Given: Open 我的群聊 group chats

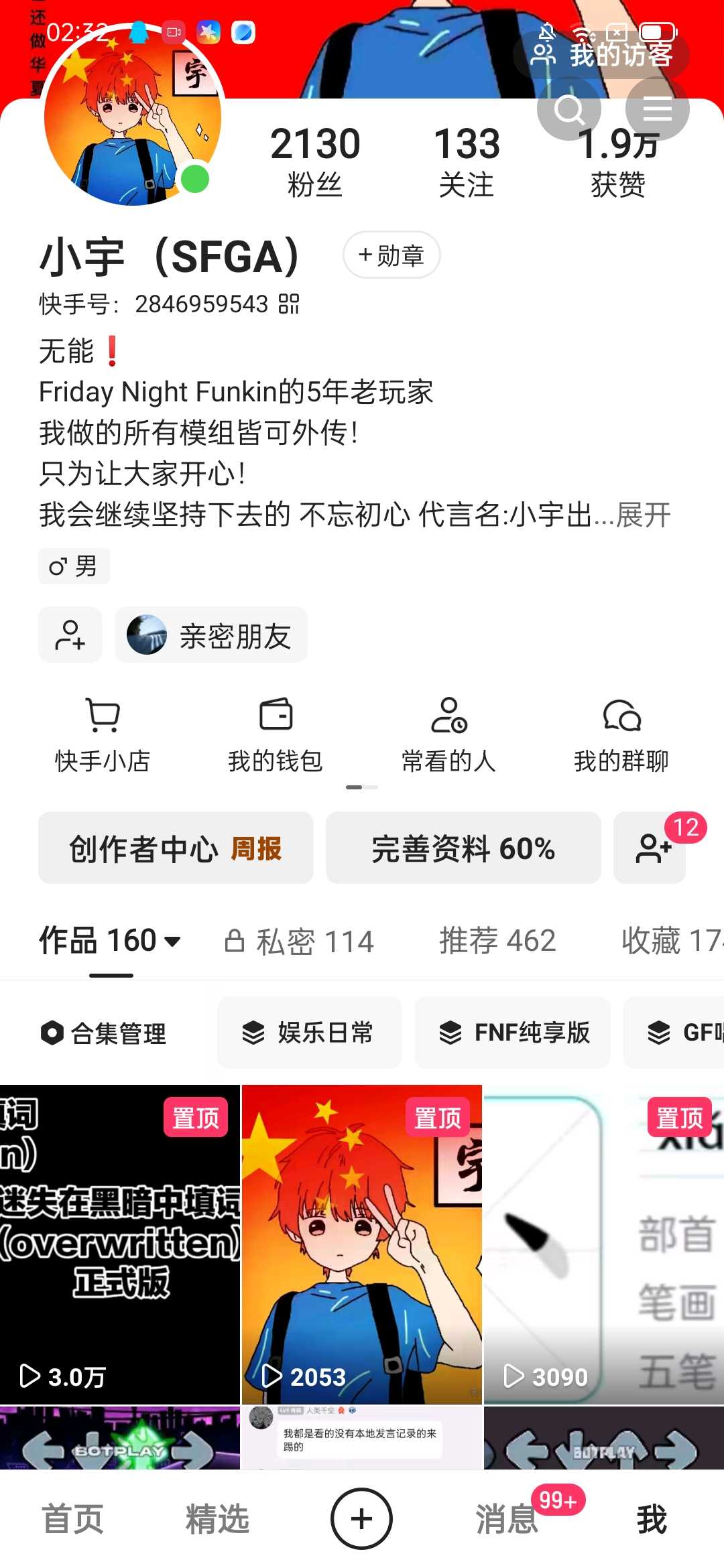Looking at the screenshot, I should [x=621, y=734].
